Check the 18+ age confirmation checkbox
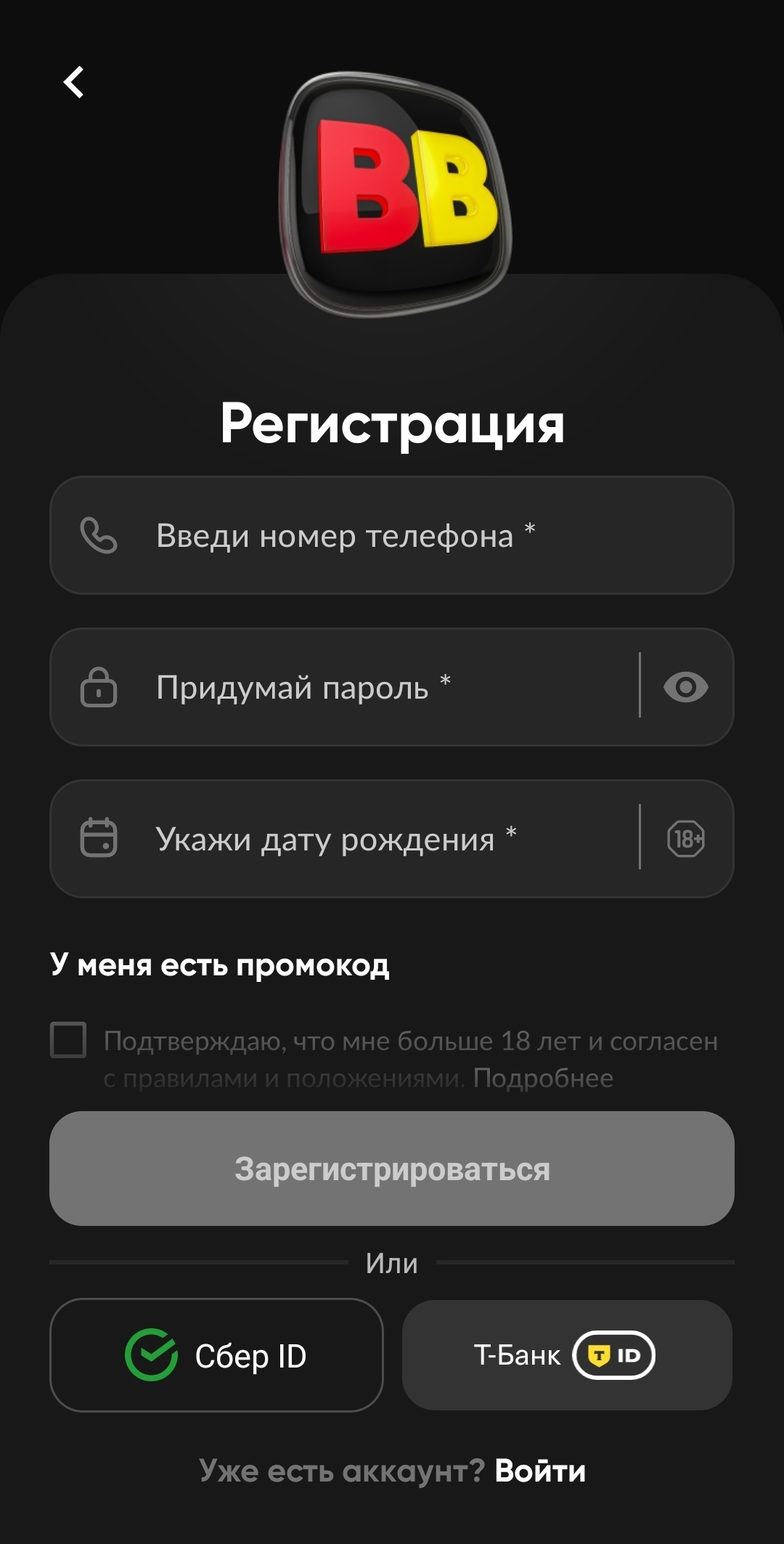The height and width of the screenshot is (1544, 784). coord(68,1040)
